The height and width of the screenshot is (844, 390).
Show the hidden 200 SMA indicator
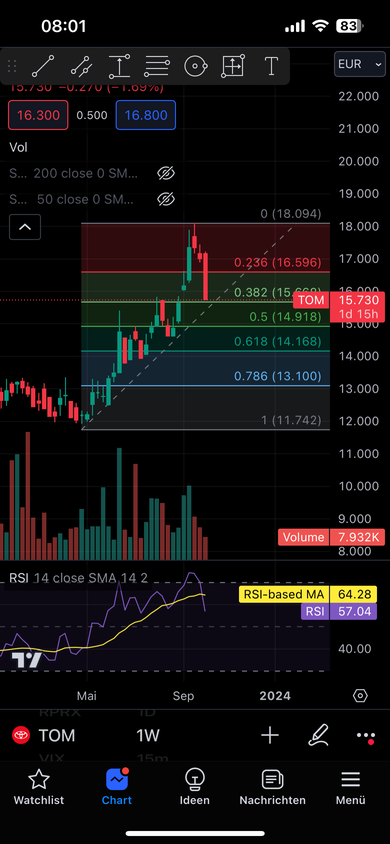[166, 173]
